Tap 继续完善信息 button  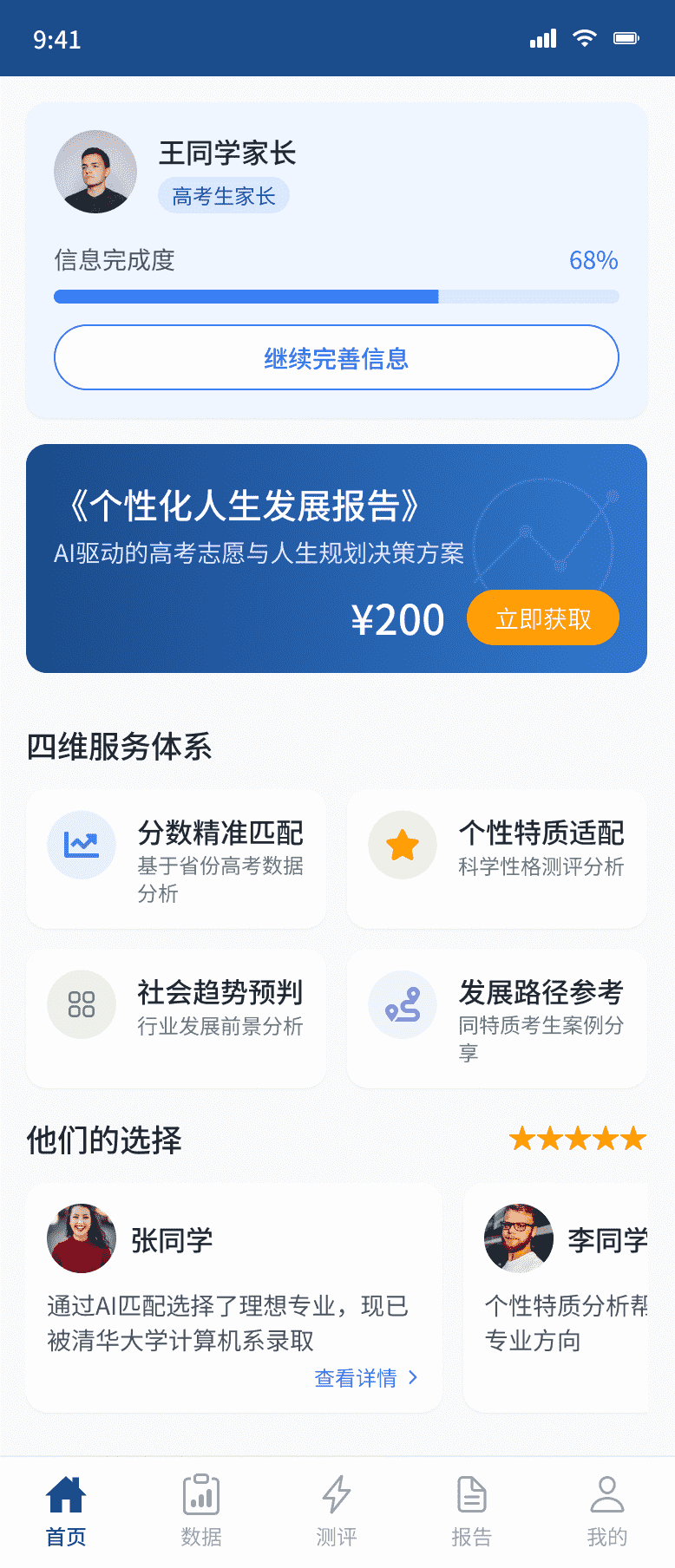pos(337,357)
